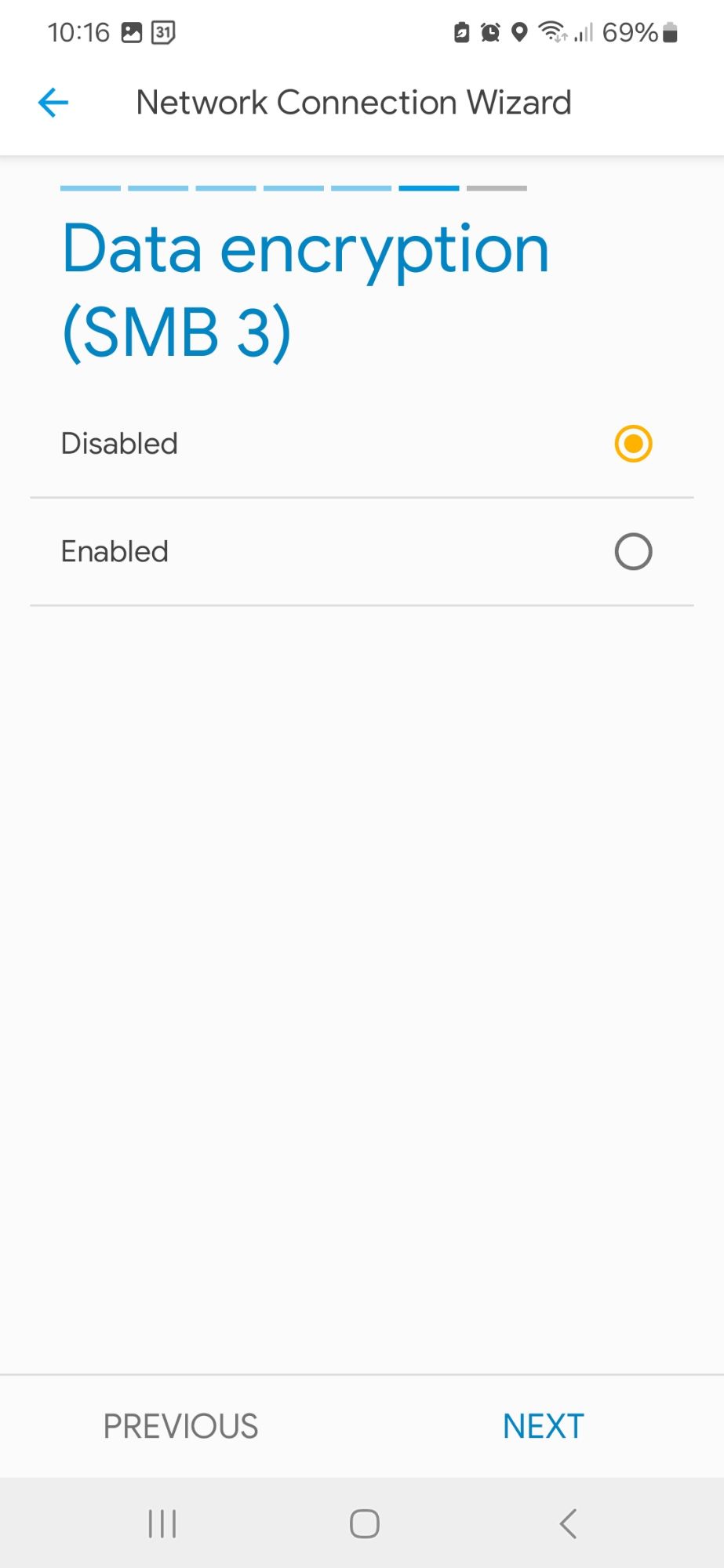Tap NEXT to continue the wizard
This screenshot has width=724, height=1568.
[543, 1426]
